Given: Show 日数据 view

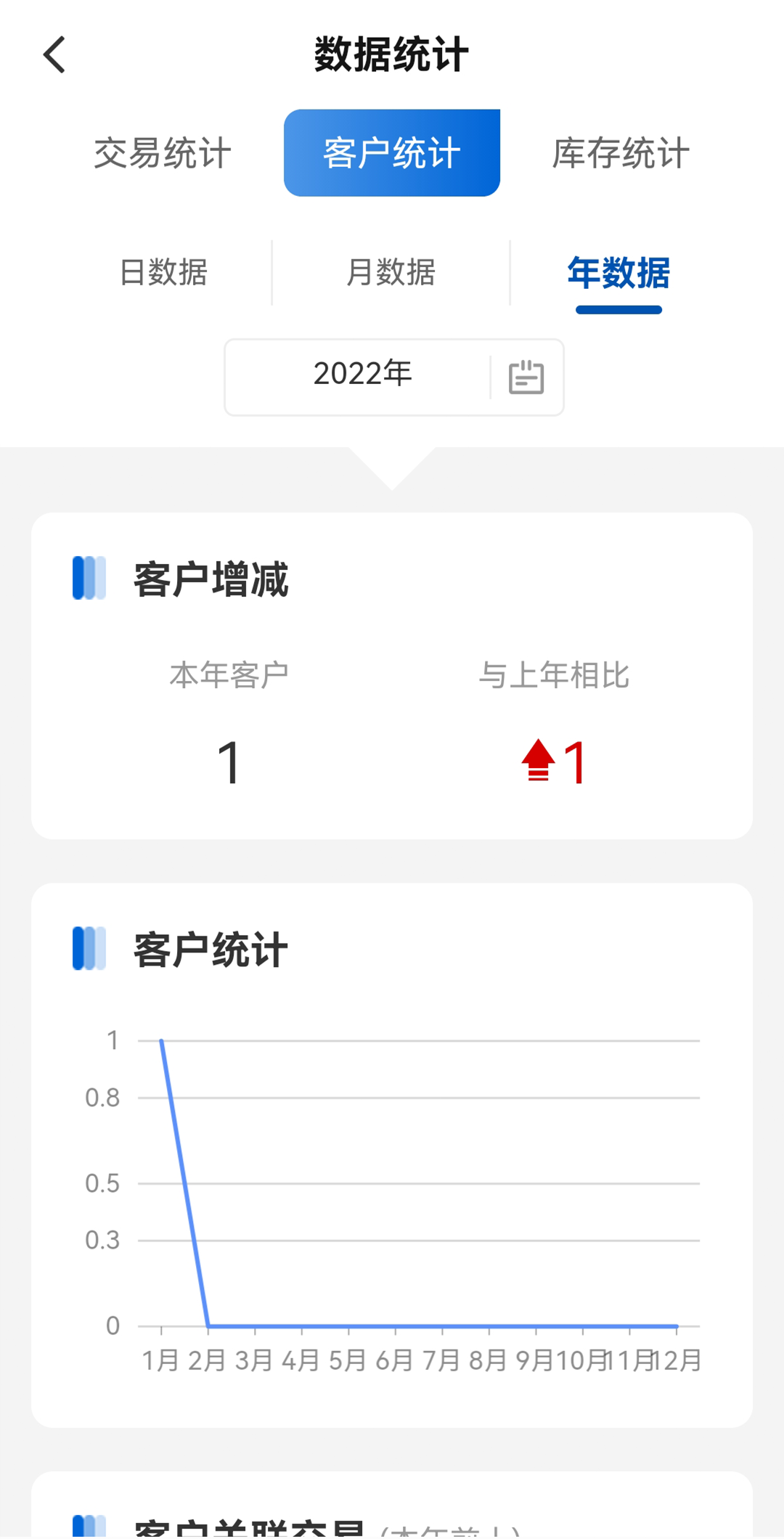Looking at the screenshot, I should click(163, 273).
